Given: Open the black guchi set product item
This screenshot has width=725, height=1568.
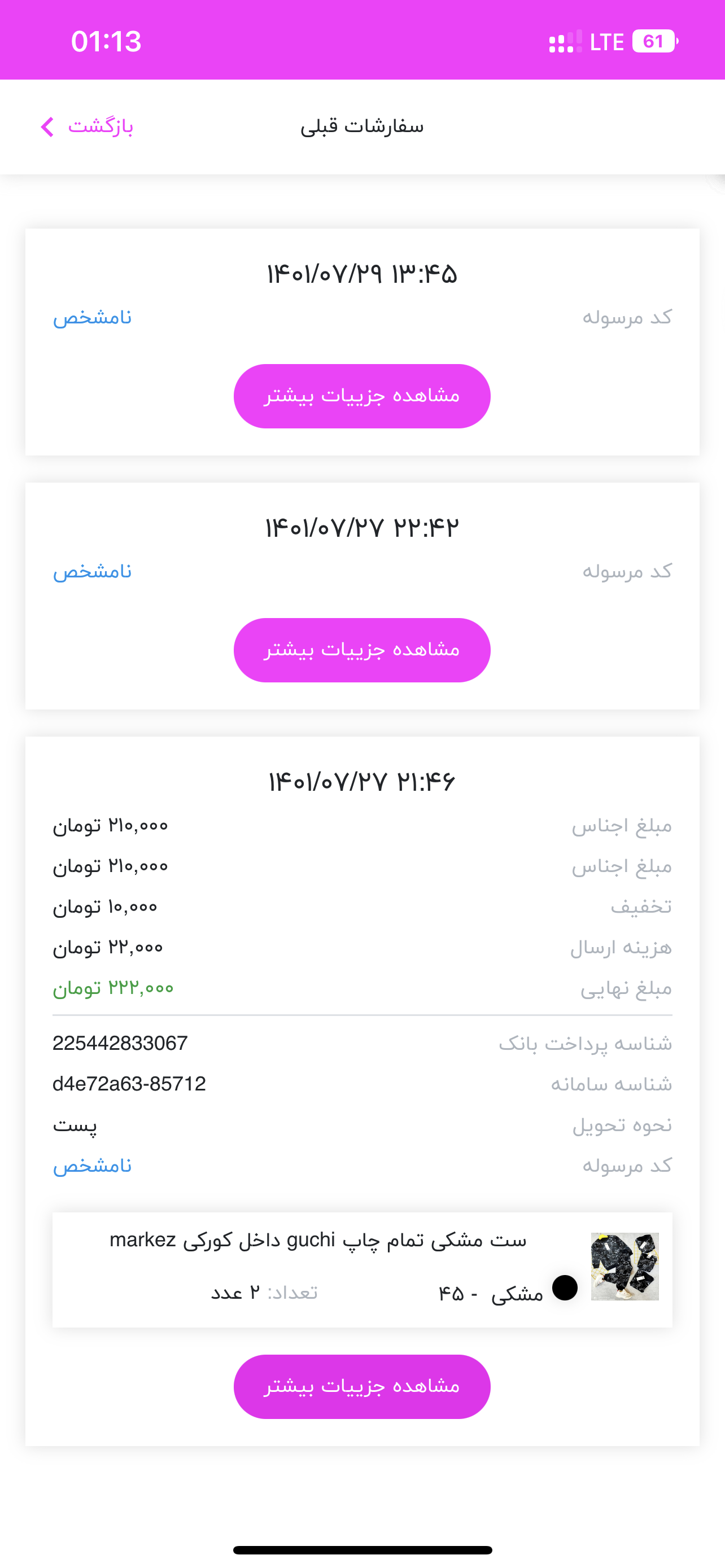Looking at the screenshot, I should click(362, 1271).
